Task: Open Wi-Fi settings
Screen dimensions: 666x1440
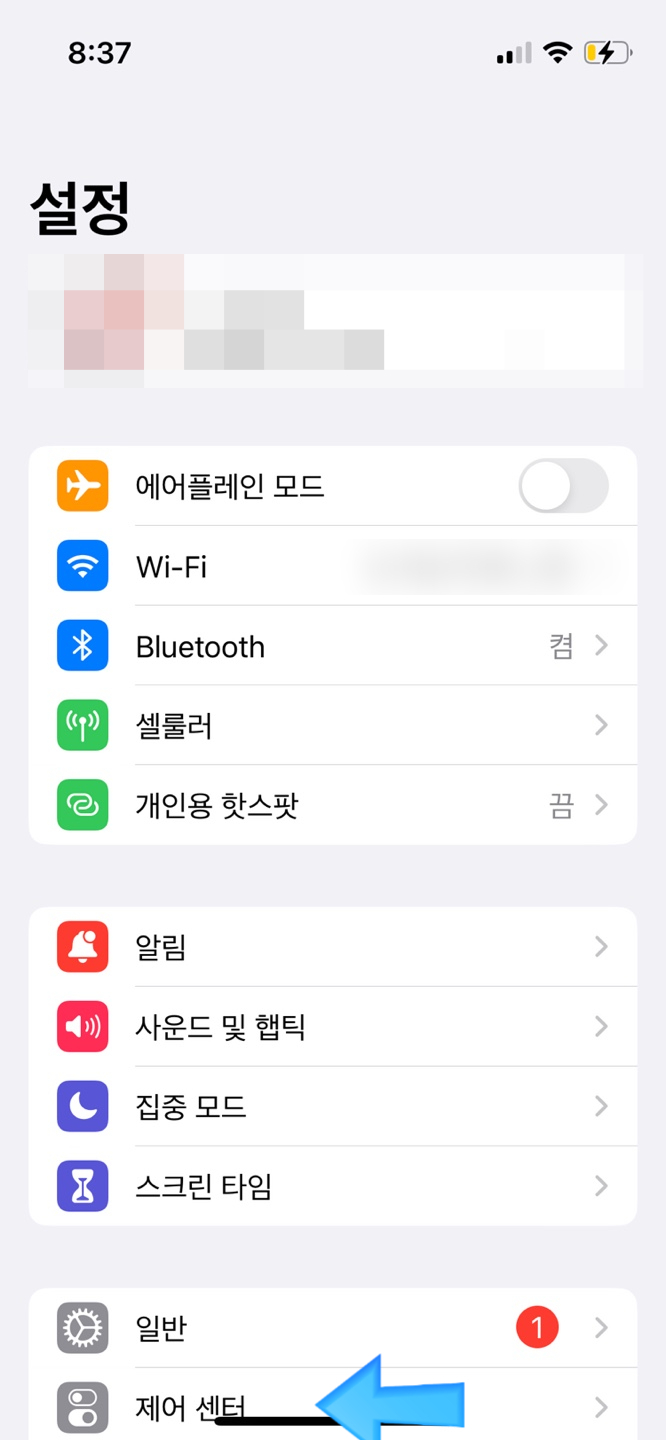Action: tap(333, 566)
